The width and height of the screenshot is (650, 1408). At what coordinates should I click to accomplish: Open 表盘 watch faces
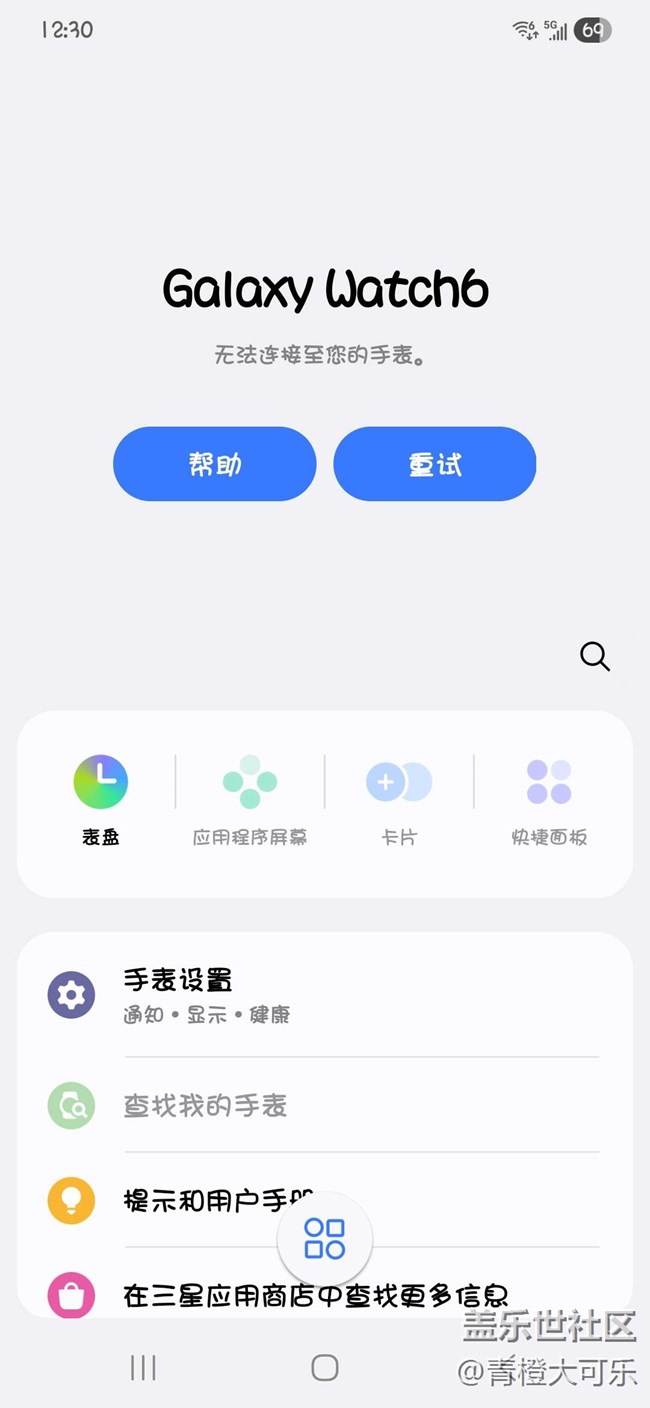click(100, 799)
